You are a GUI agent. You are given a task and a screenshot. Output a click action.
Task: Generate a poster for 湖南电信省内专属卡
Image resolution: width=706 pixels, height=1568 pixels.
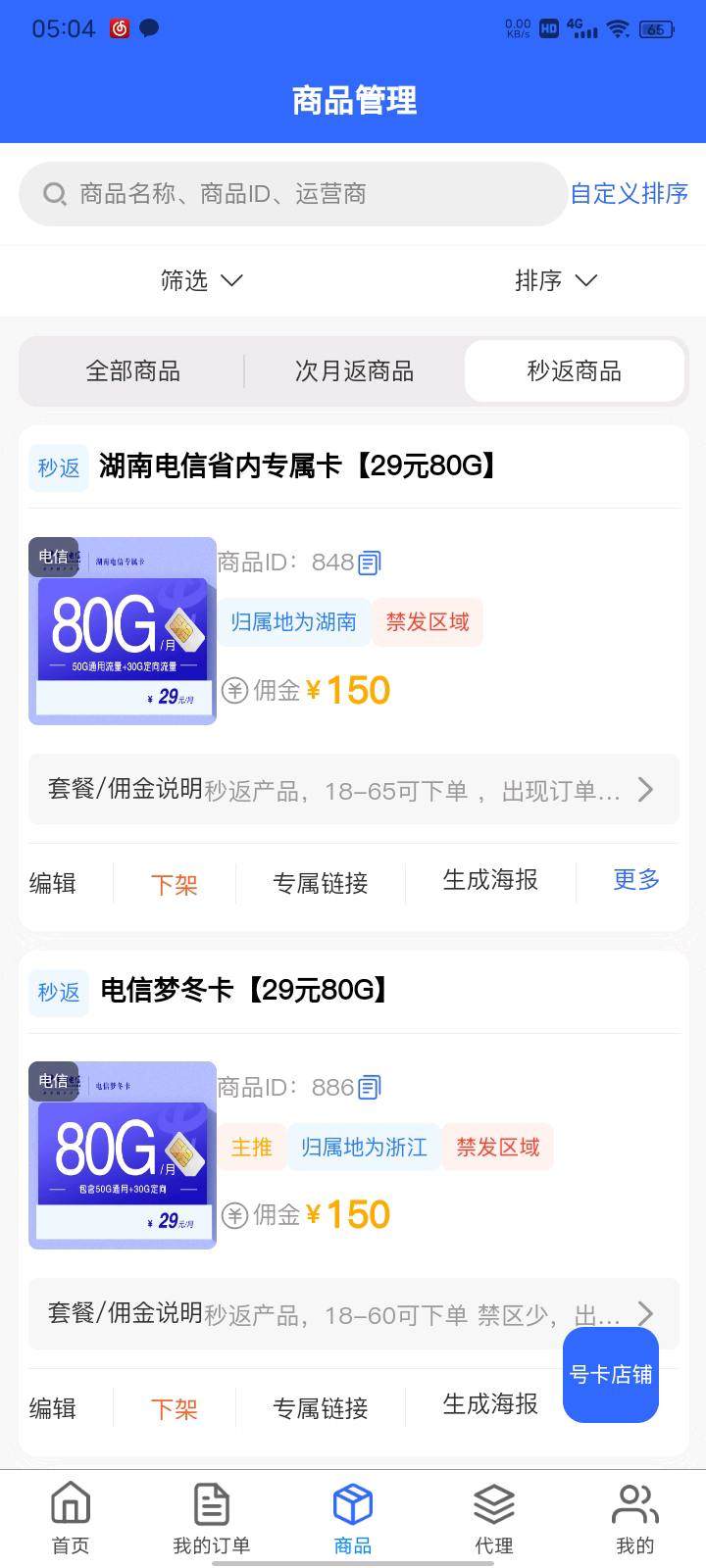click(490, 880)
